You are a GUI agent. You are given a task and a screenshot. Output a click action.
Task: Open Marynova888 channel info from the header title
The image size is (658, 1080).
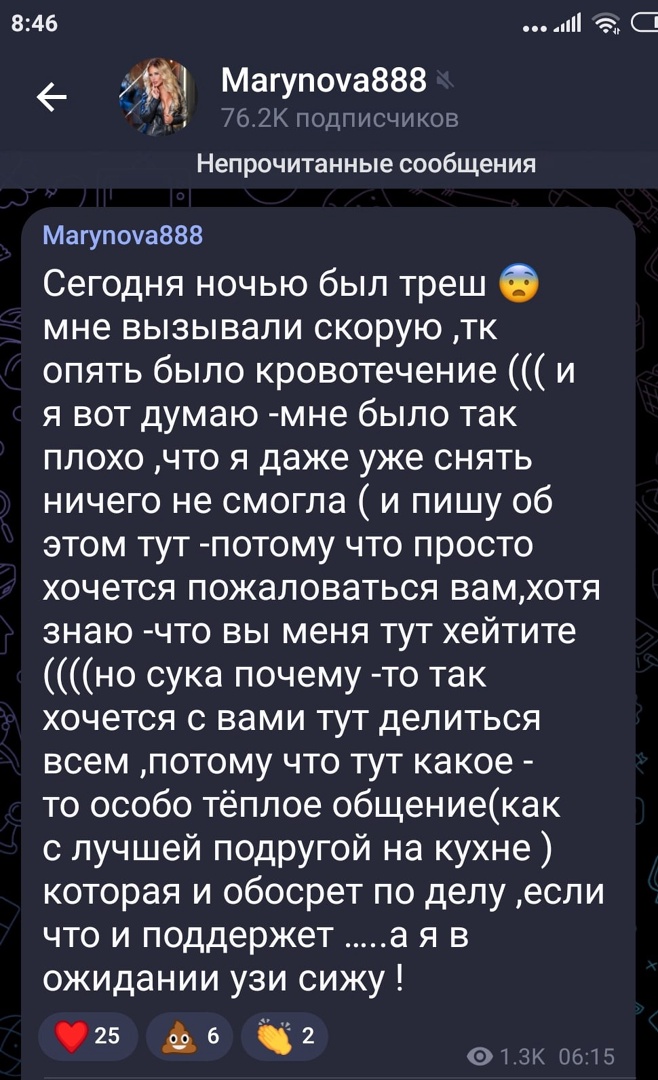(x=324, y=80)
